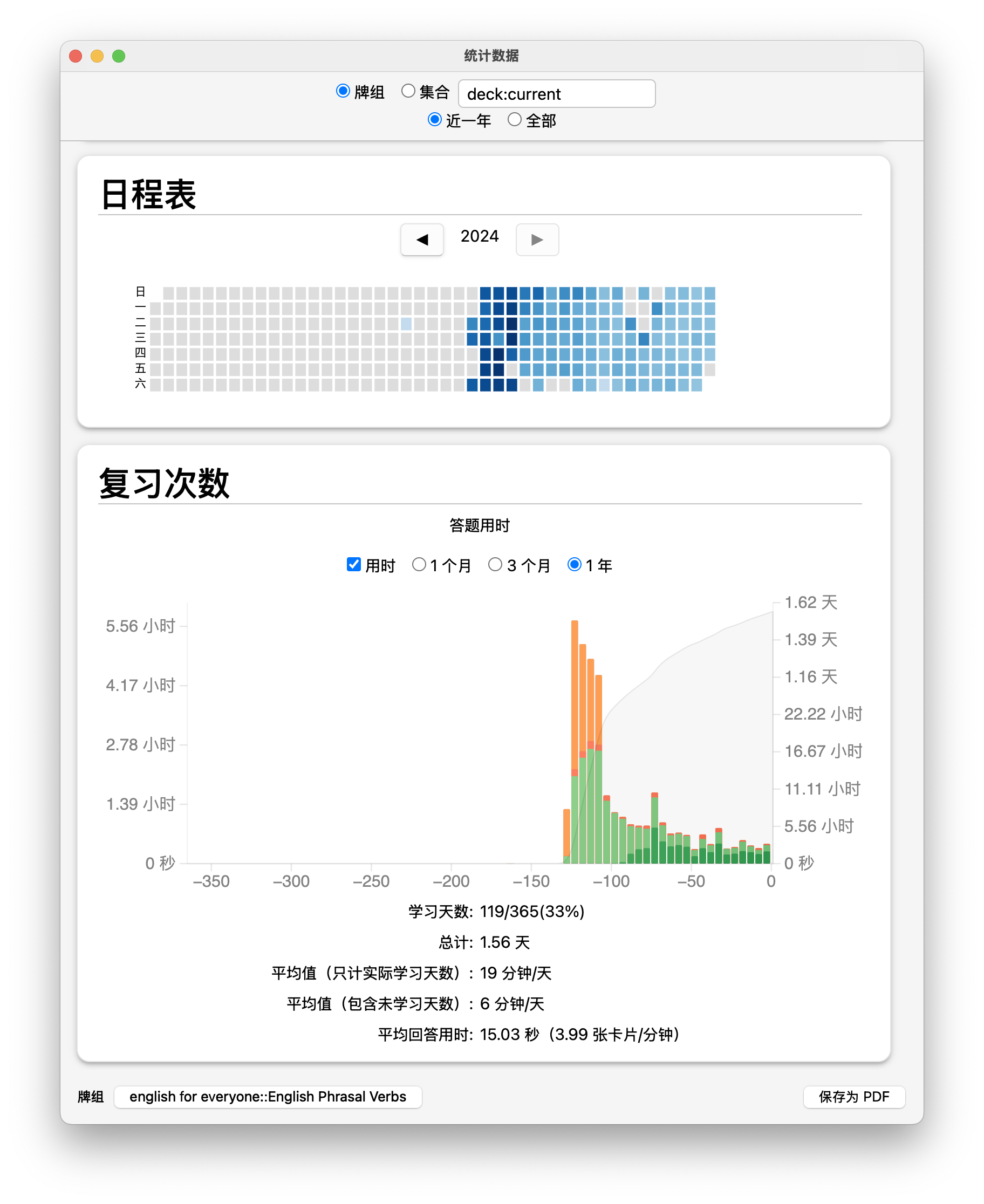Screen dimensions: 984x1204
Task: Select the 牌组 radio option
Action: (x=343, y=91)
